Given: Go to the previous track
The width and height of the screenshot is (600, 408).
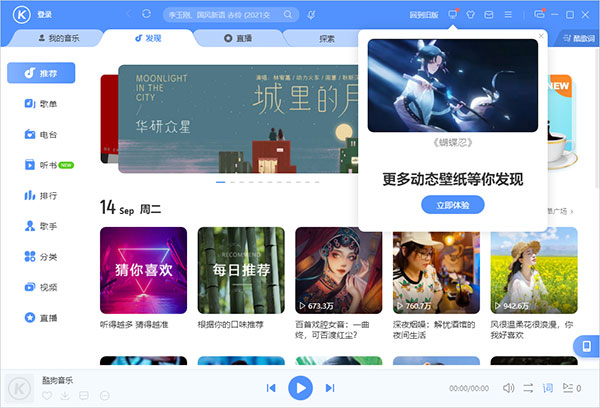Looking at the screenshot, I should (270, 387).
